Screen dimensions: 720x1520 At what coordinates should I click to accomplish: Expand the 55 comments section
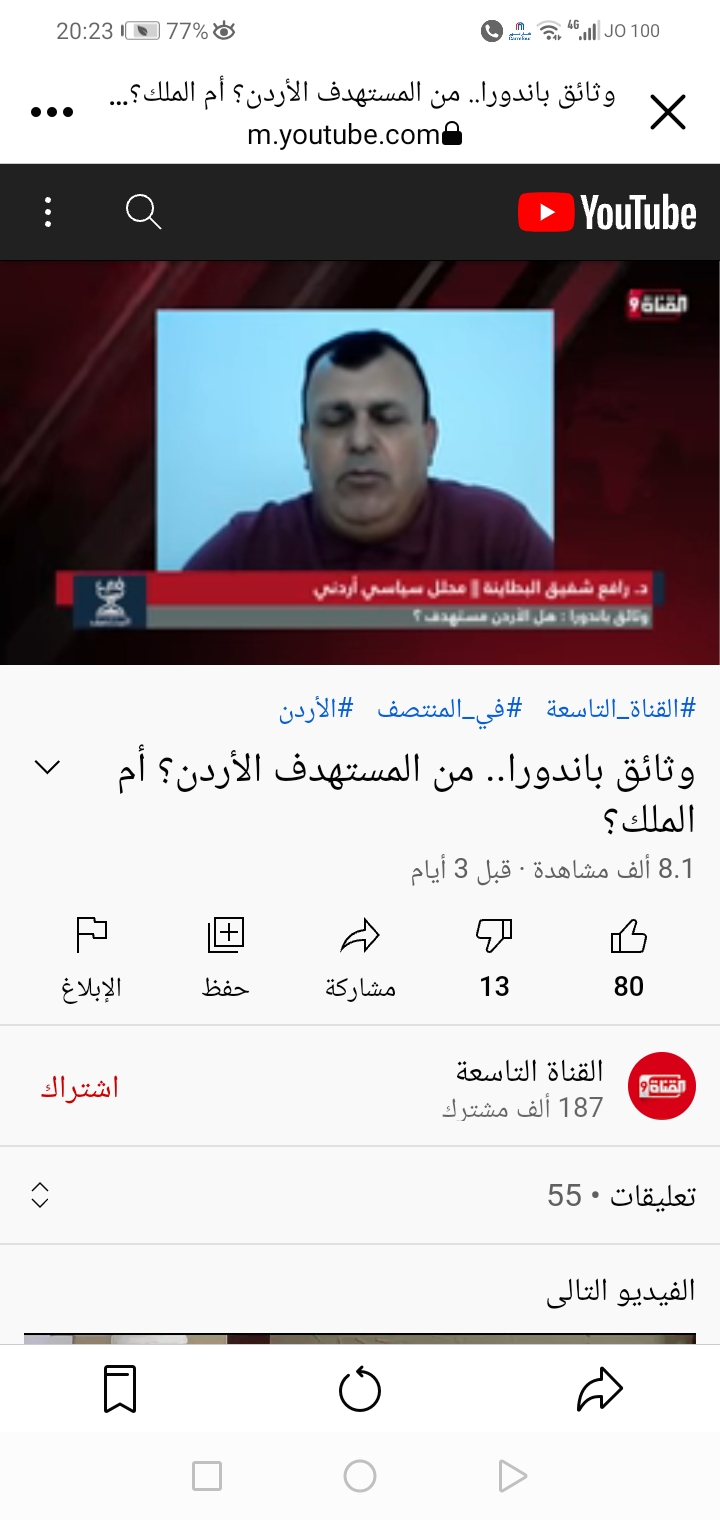tap(360, 1195)
